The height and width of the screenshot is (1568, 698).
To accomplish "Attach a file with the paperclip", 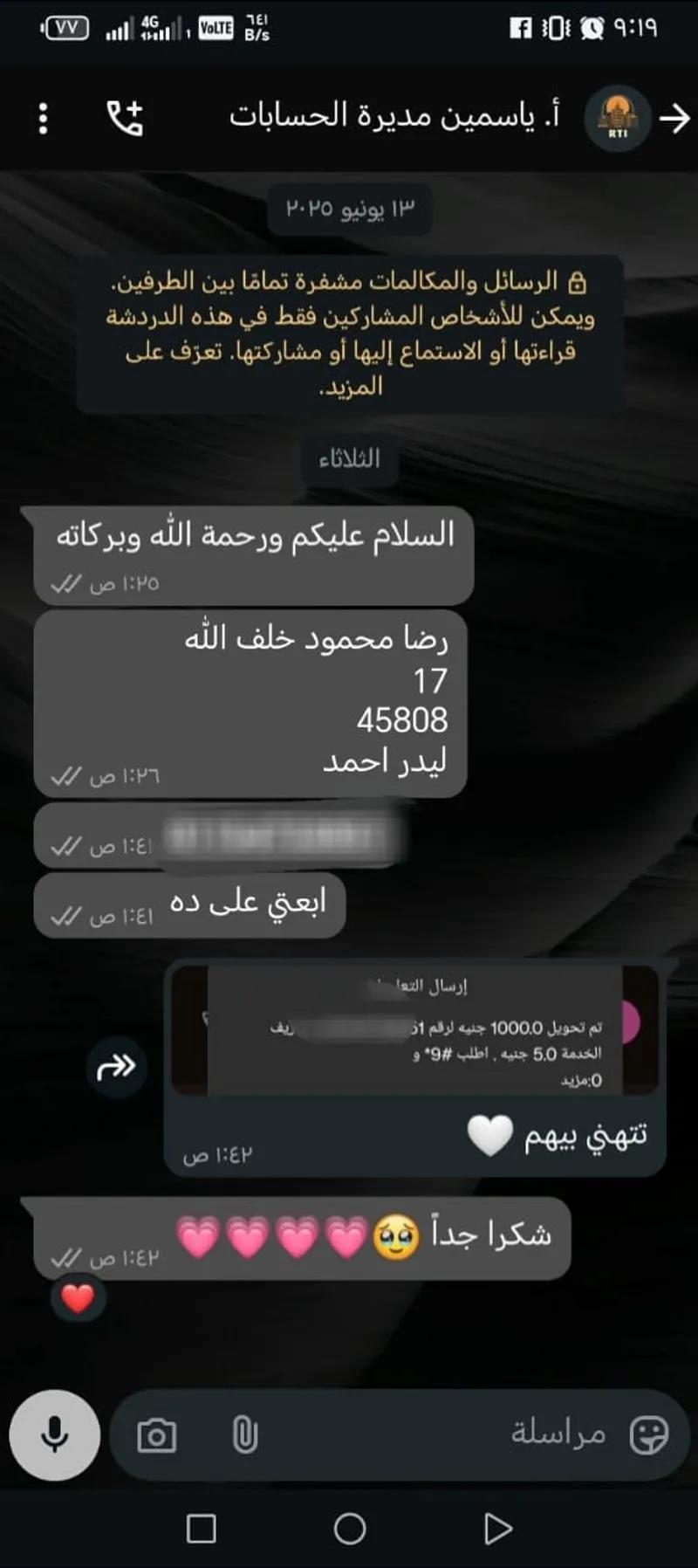I will click(x=245, y=1435).
